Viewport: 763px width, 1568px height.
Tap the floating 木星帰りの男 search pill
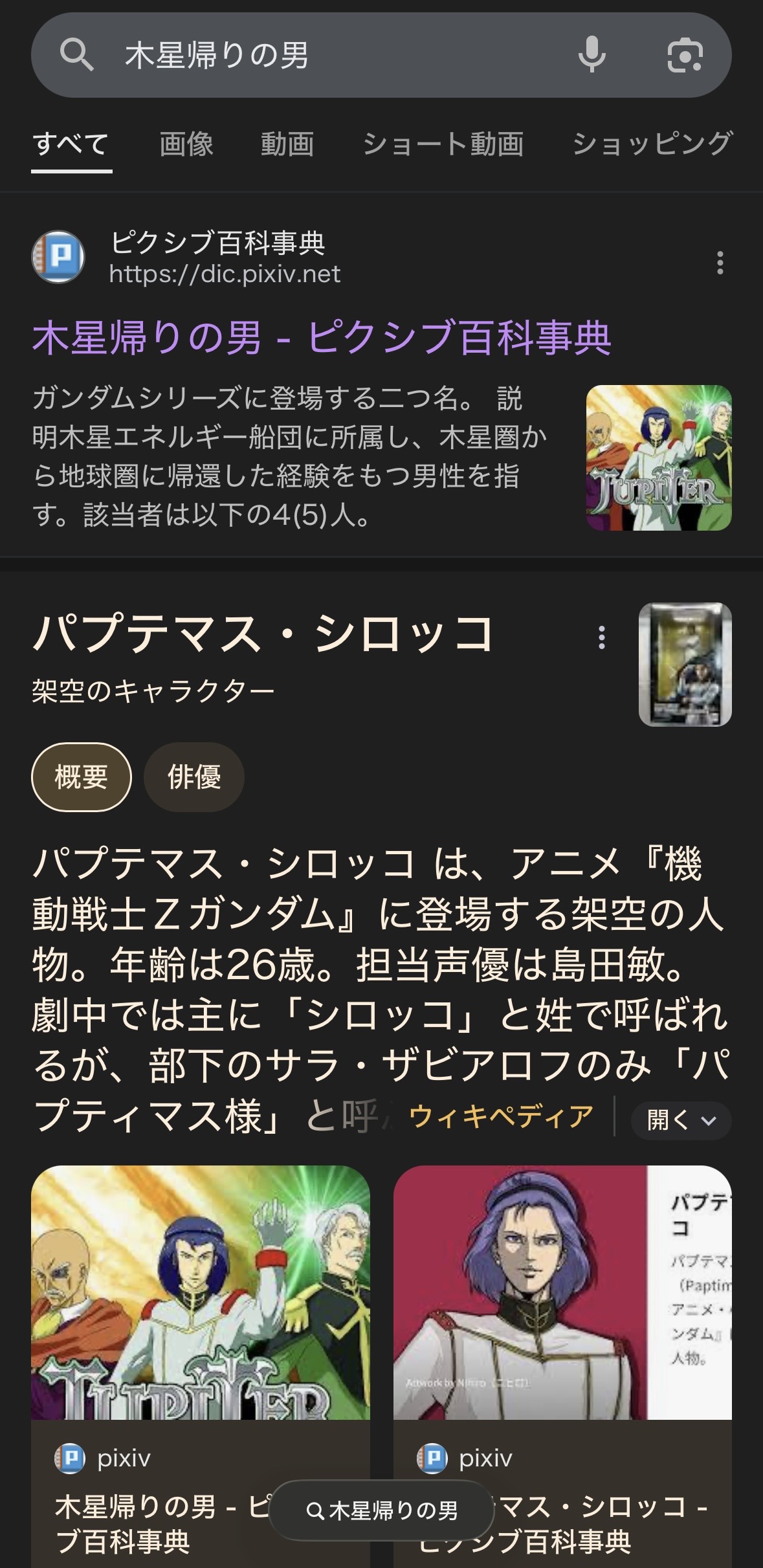[x=382, y=1511]
